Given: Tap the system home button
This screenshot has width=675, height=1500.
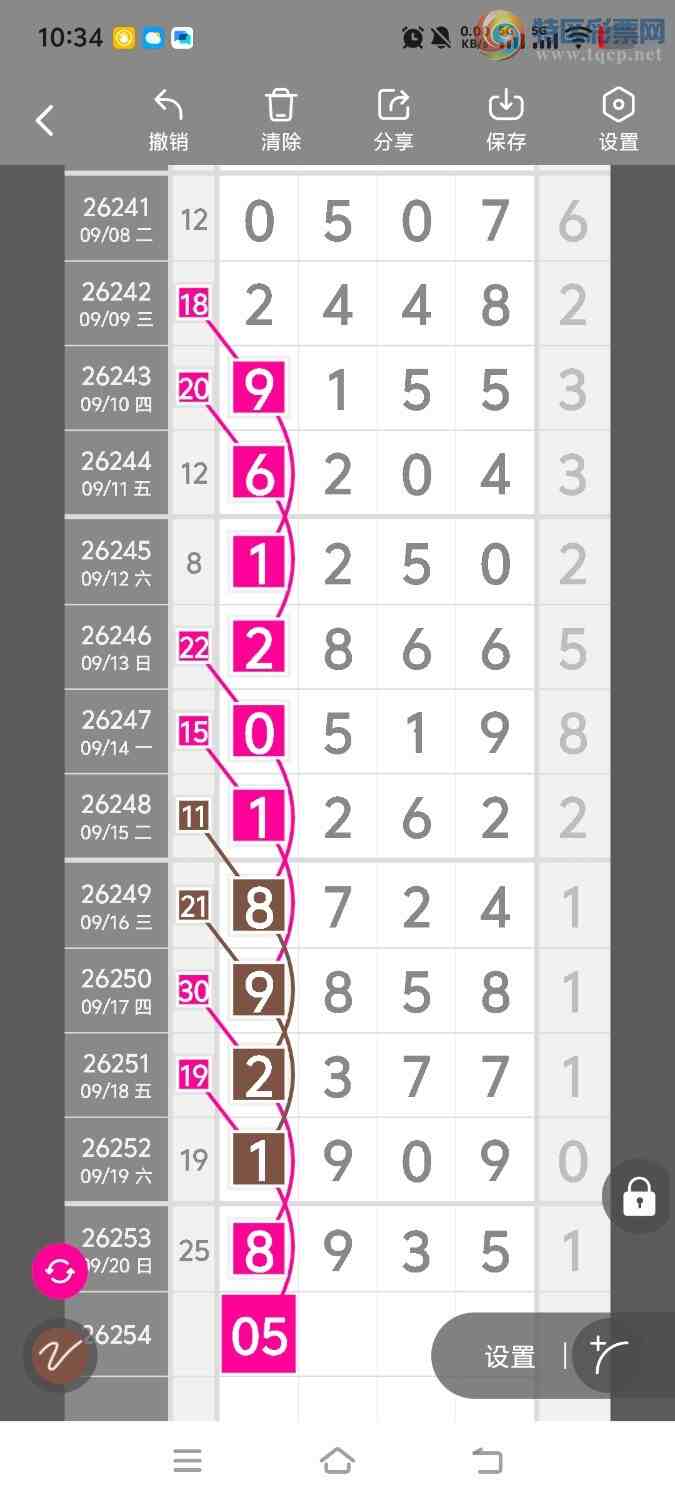Looking at the screenshot, I should coord(338,1460).
